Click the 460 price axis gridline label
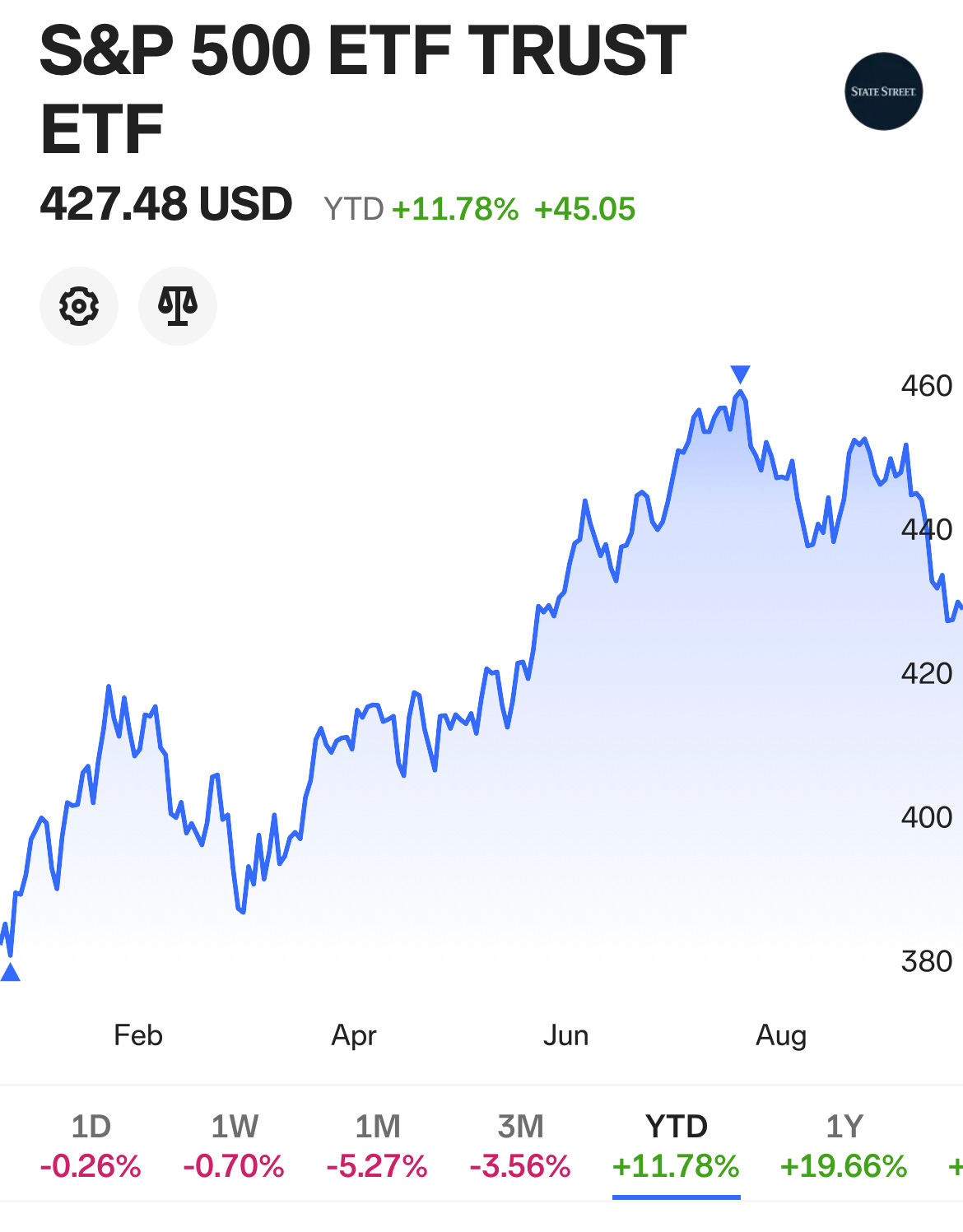This screenshot has height=1232, width=963. pos(927,383)
